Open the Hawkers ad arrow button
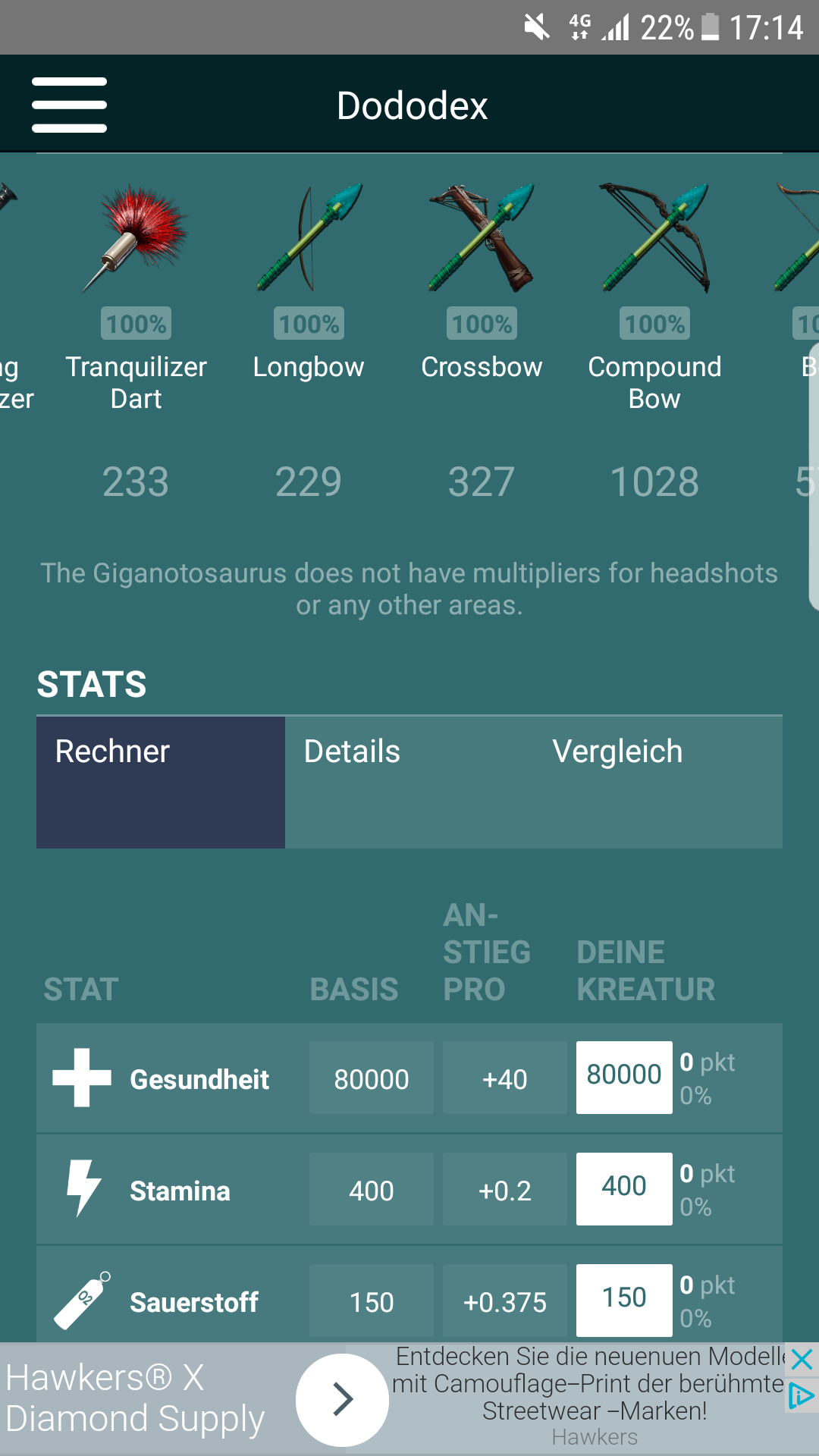Viewport: 819px width, 1456px height. pos(343,1399)
